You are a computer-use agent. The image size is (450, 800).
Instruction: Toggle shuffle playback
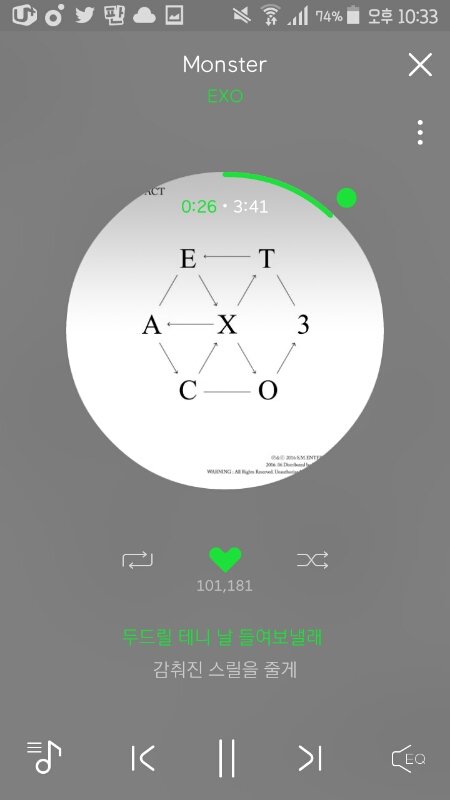[x=313, y=560]
